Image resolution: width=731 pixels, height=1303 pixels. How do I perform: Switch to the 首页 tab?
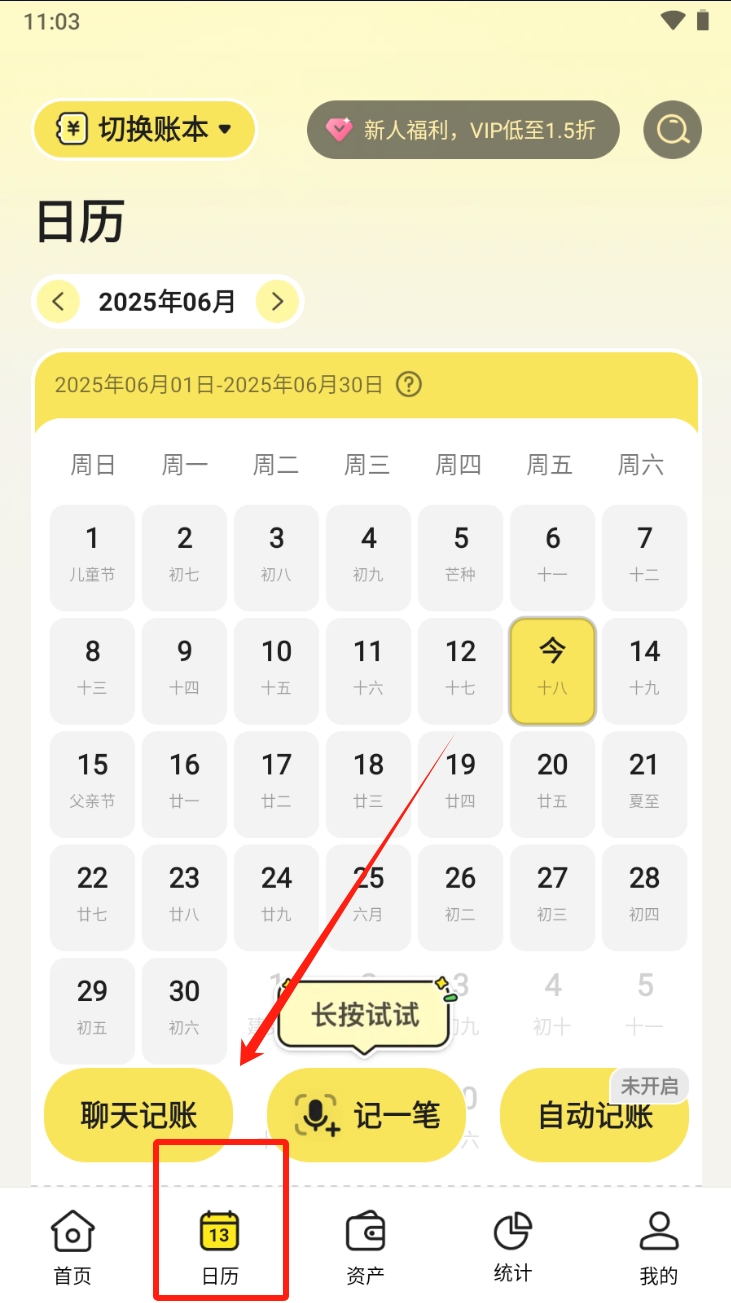pos(73,1246)
